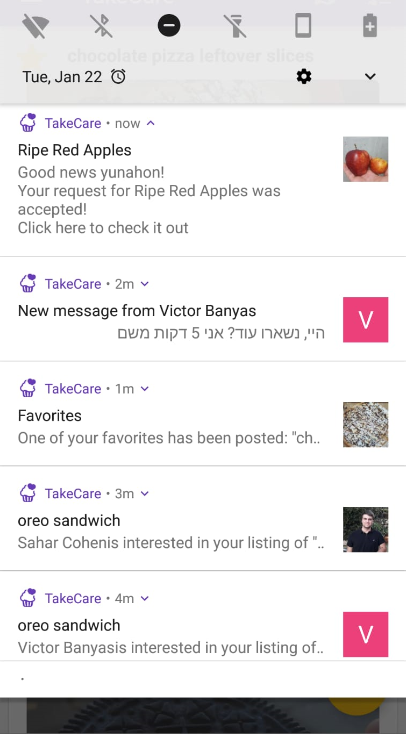Turn on Bluetooth quick setting
The height and width of the screenshot is (734, 407).
point(102,25)
